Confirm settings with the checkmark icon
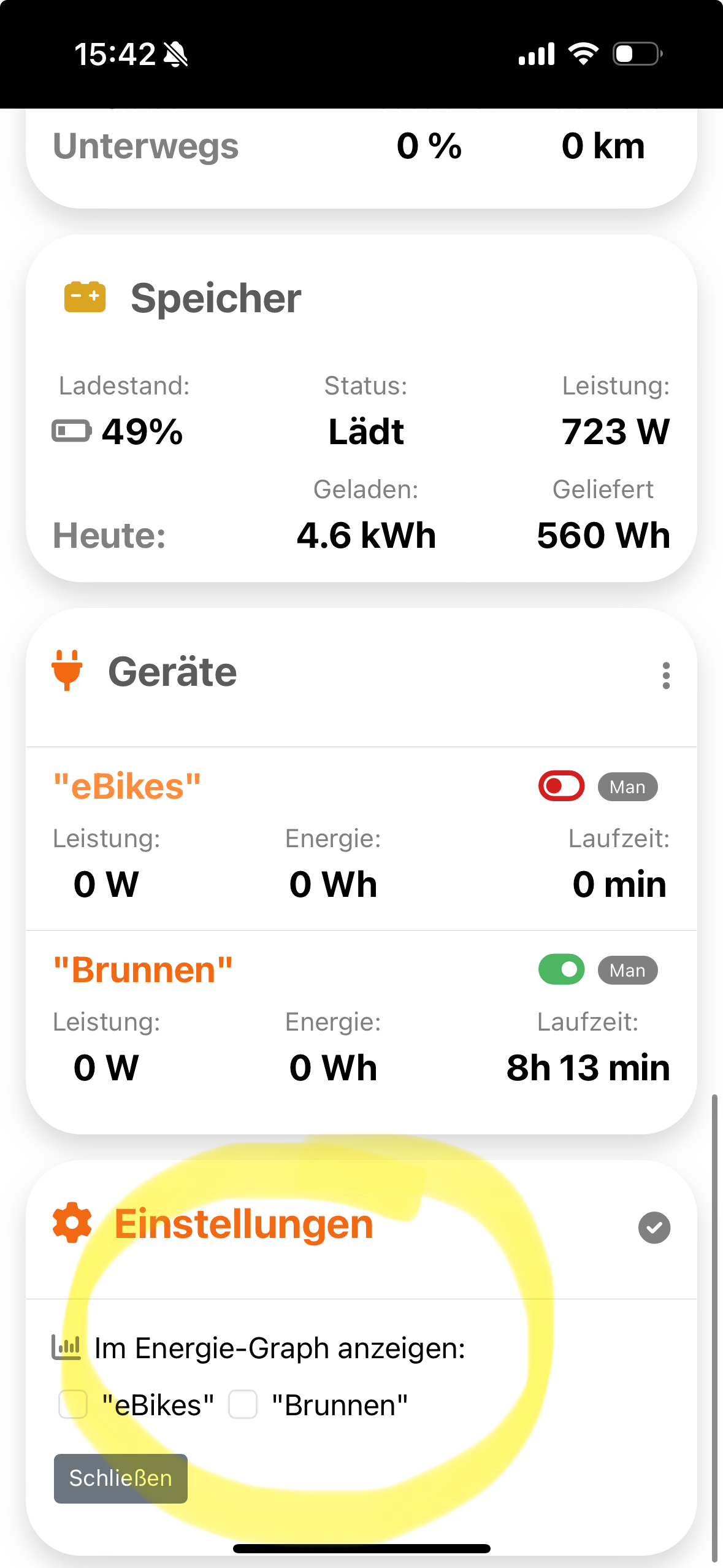Viewport: 723px width, 1568px height. tap(654, 1228)
